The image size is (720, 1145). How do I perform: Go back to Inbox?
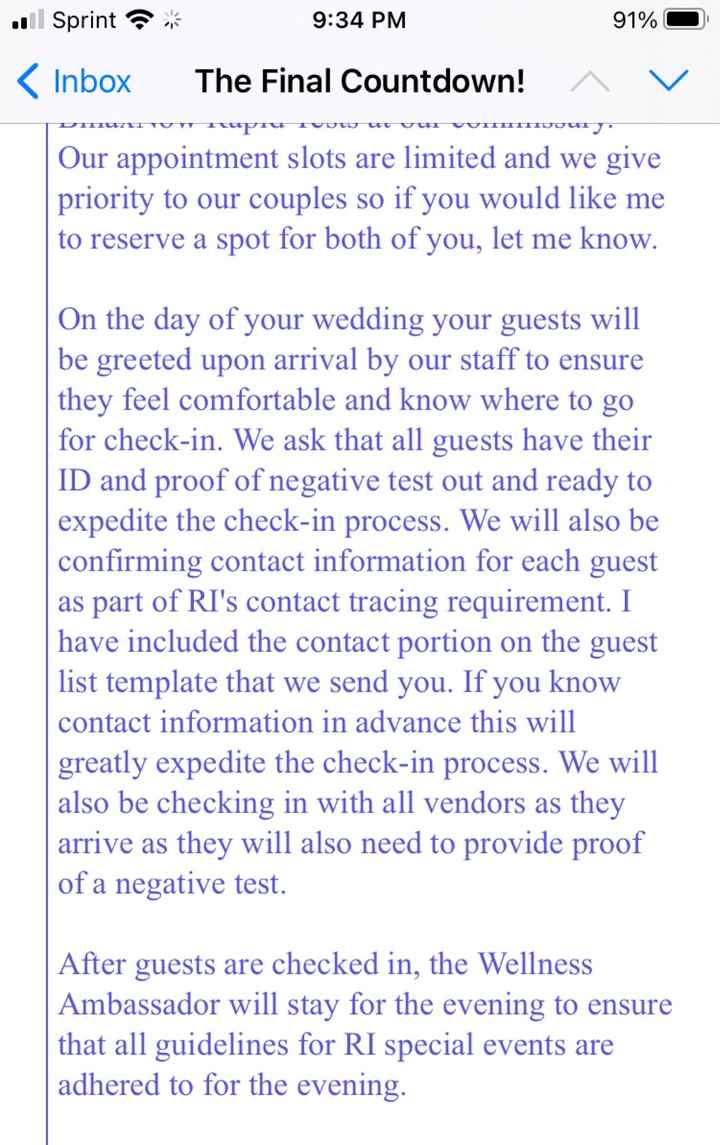click(x=75, y=81)
